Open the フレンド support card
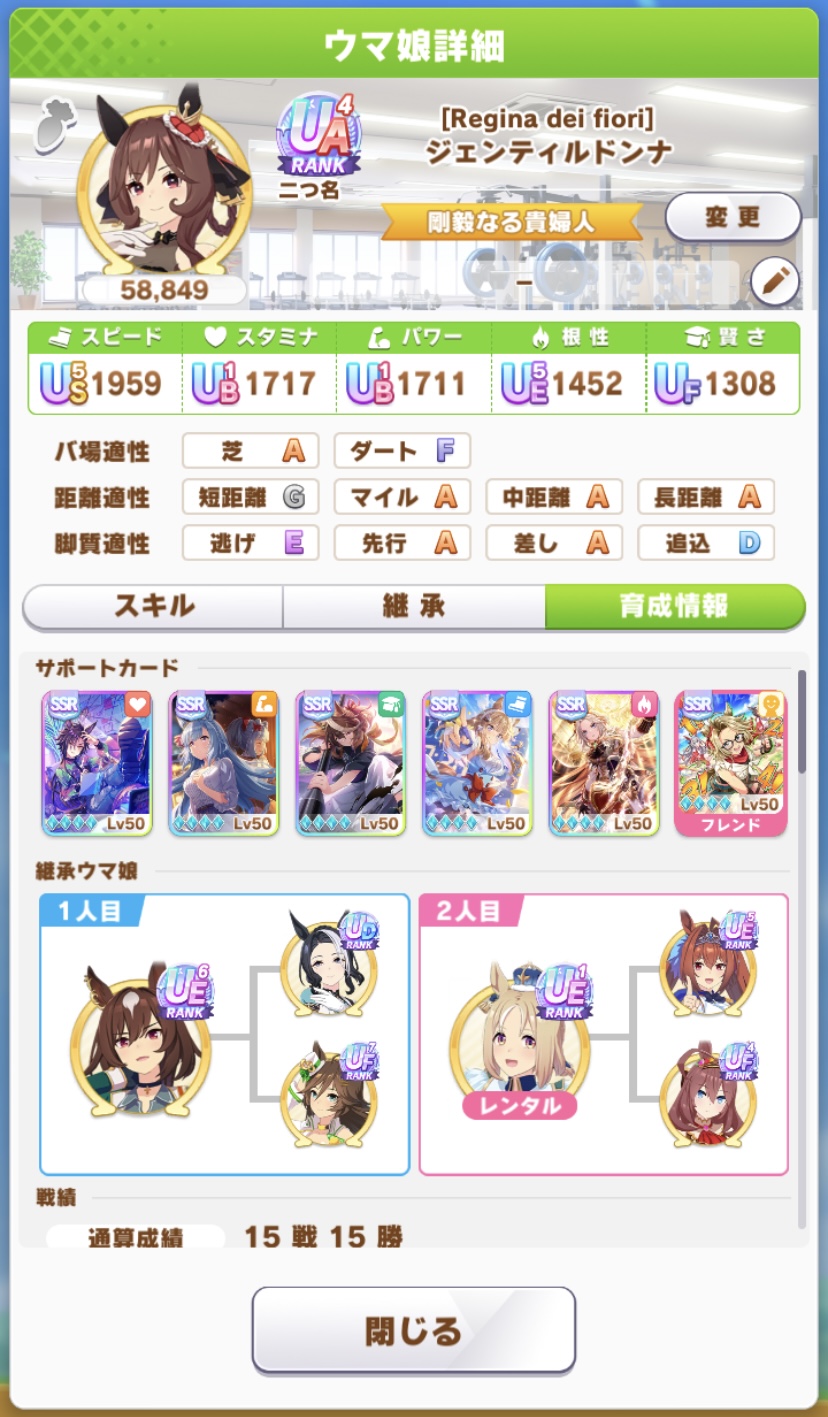Screen dimensions: 828x1417 pyautogui.click(x=731, y=762)
